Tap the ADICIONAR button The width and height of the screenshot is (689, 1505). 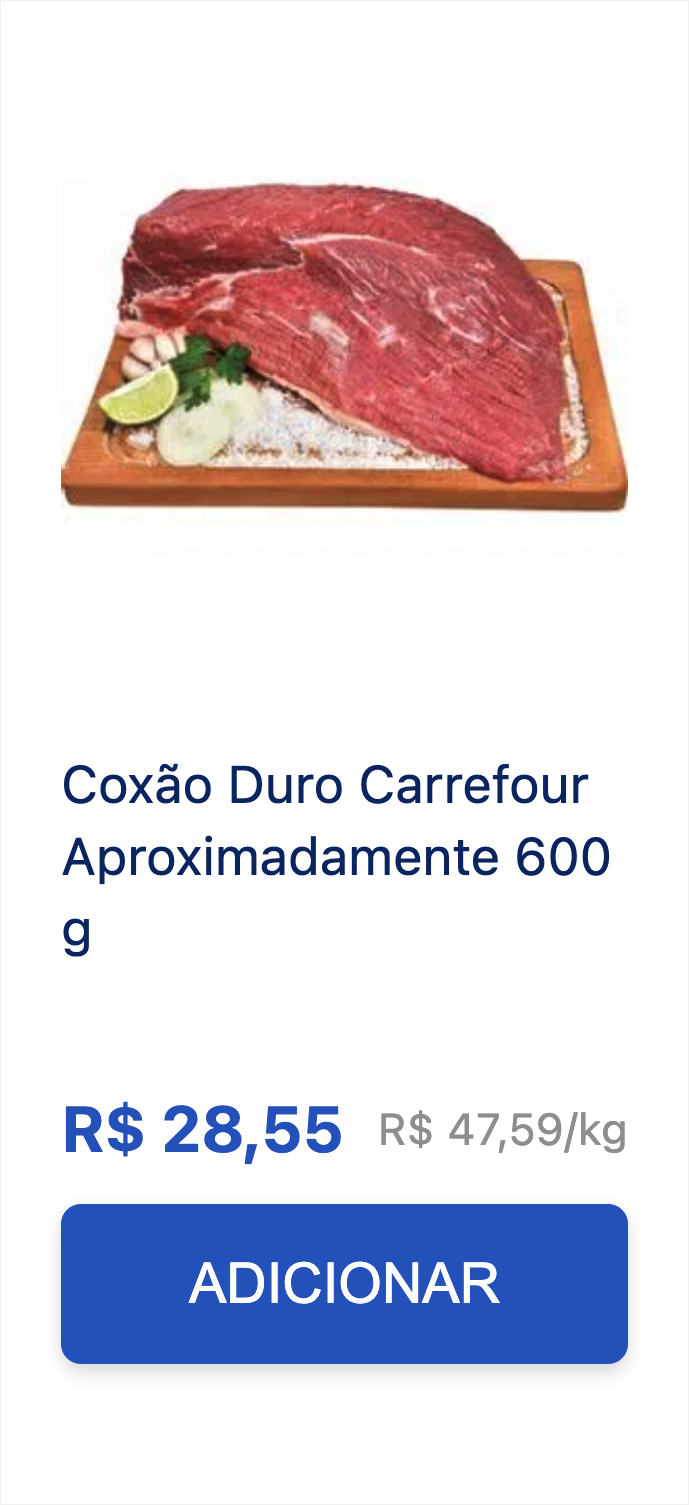coord(344,1283)
